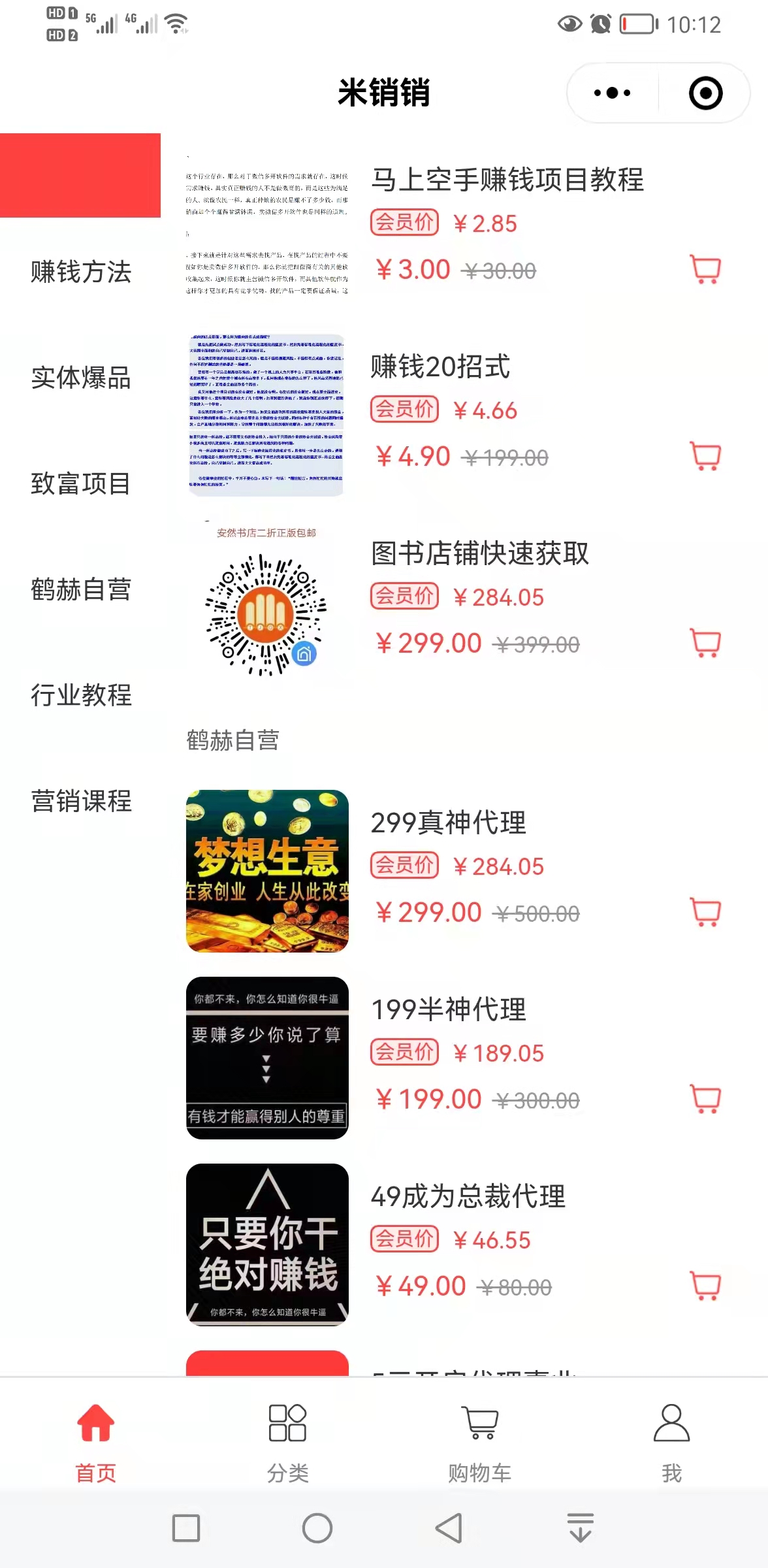The height and width of the screenshot is (1568, 768).
Task: Add 图书店铺快速获取 to the cart
Action: coord(705,642)
